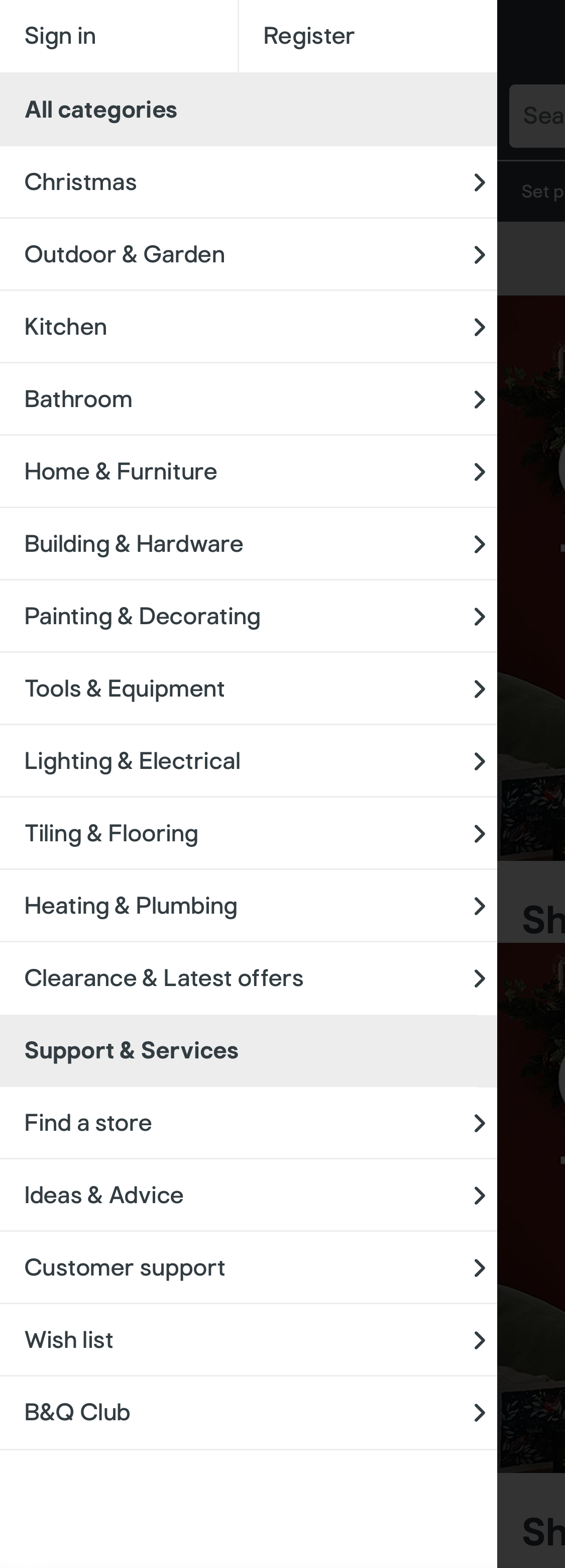The image size is (565, 1568).
Task: Expand Painting & Decorating
Action: [x=250, y=616]
